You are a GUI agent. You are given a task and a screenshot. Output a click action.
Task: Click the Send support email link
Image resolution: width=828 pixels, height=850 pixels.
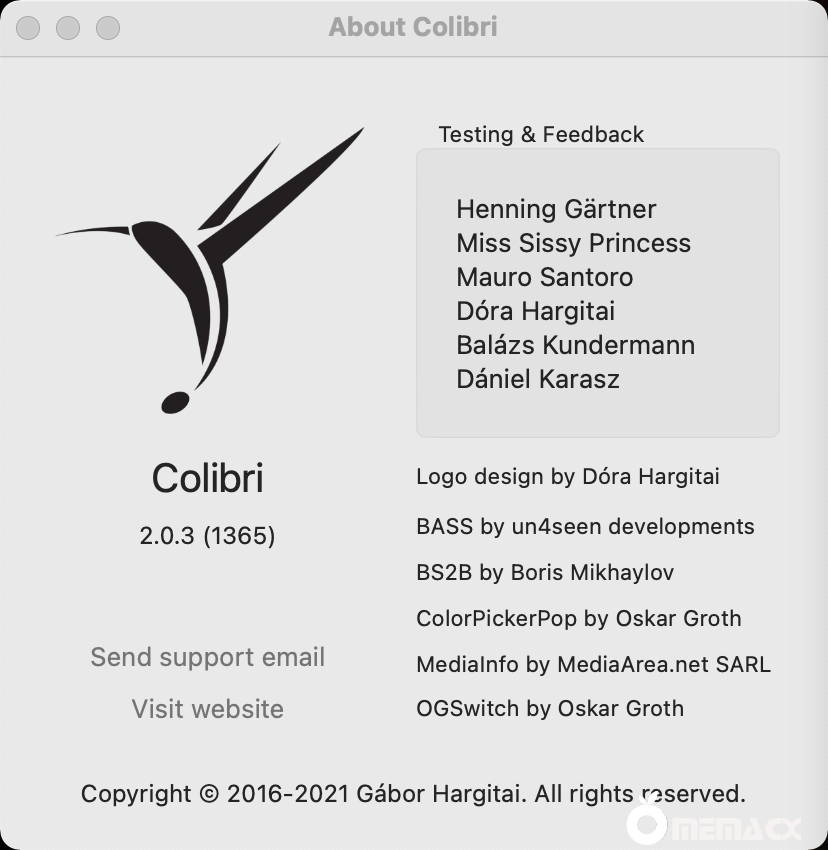pos(207,657)
